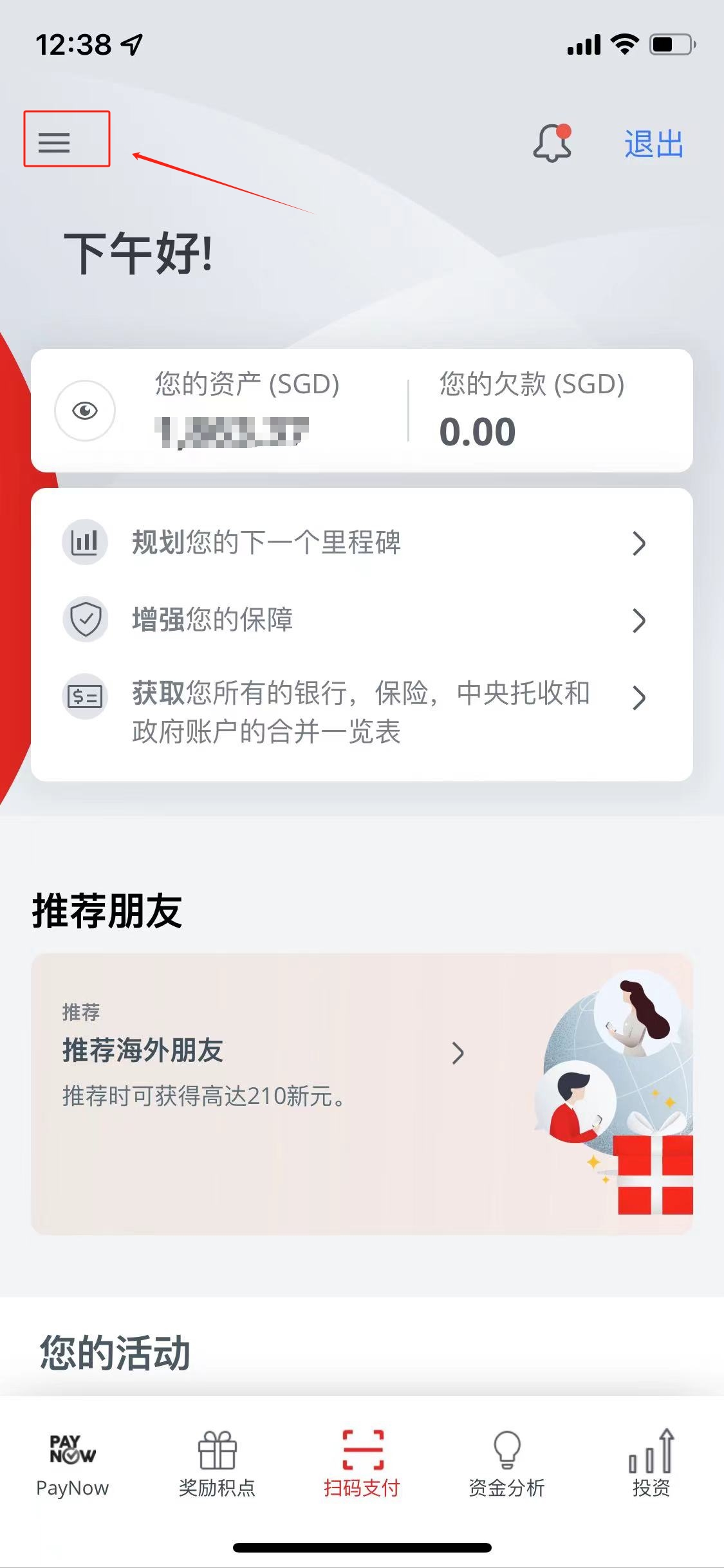This screenshot has width=724, height=1568.
Task: Open the consolidated accounts overview row
Action: coord(361,711)
